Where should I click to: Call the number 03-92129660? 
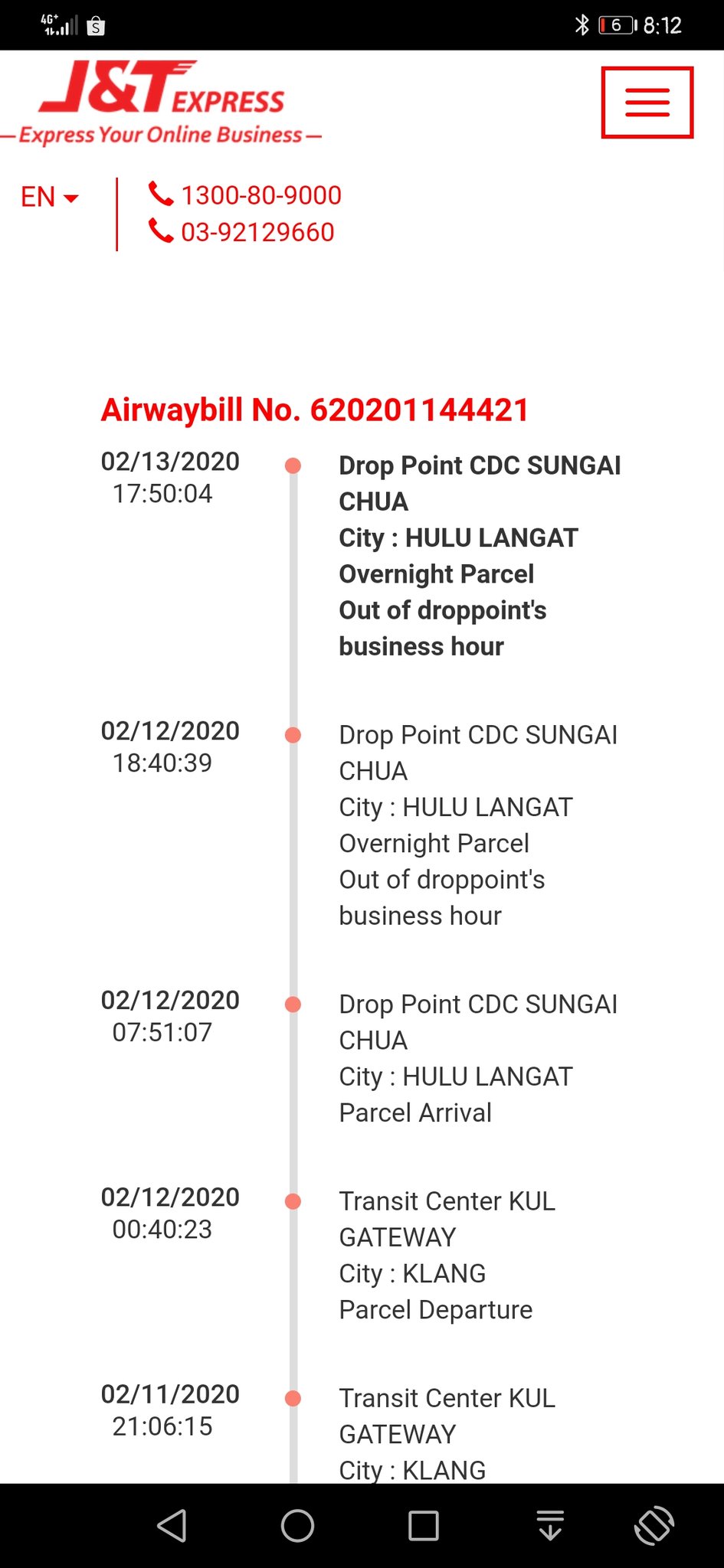click(x=241, y=232)
